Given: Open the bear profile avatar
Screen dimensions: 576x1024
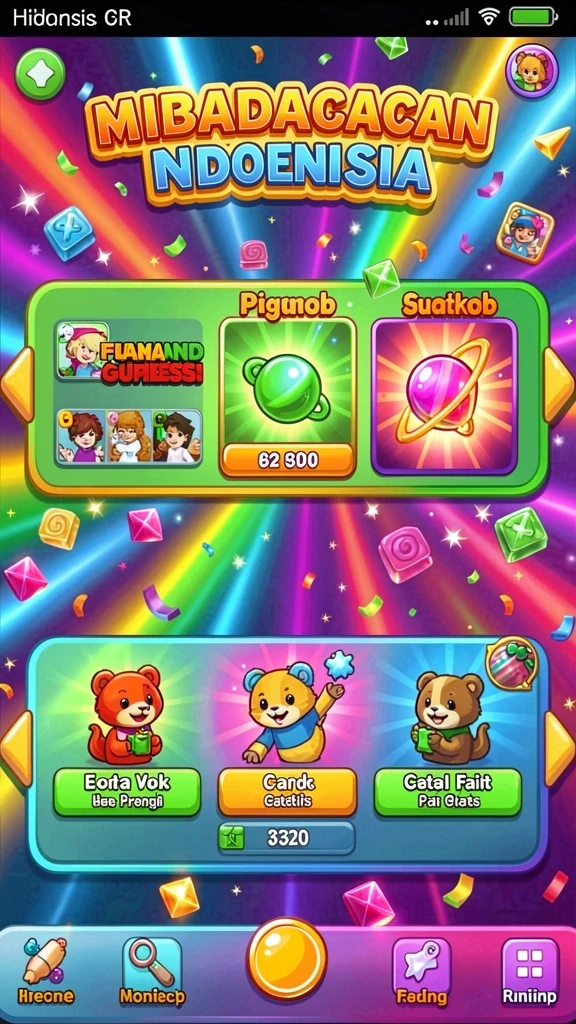Looking at the screenshot, I should tap(532, 69).
